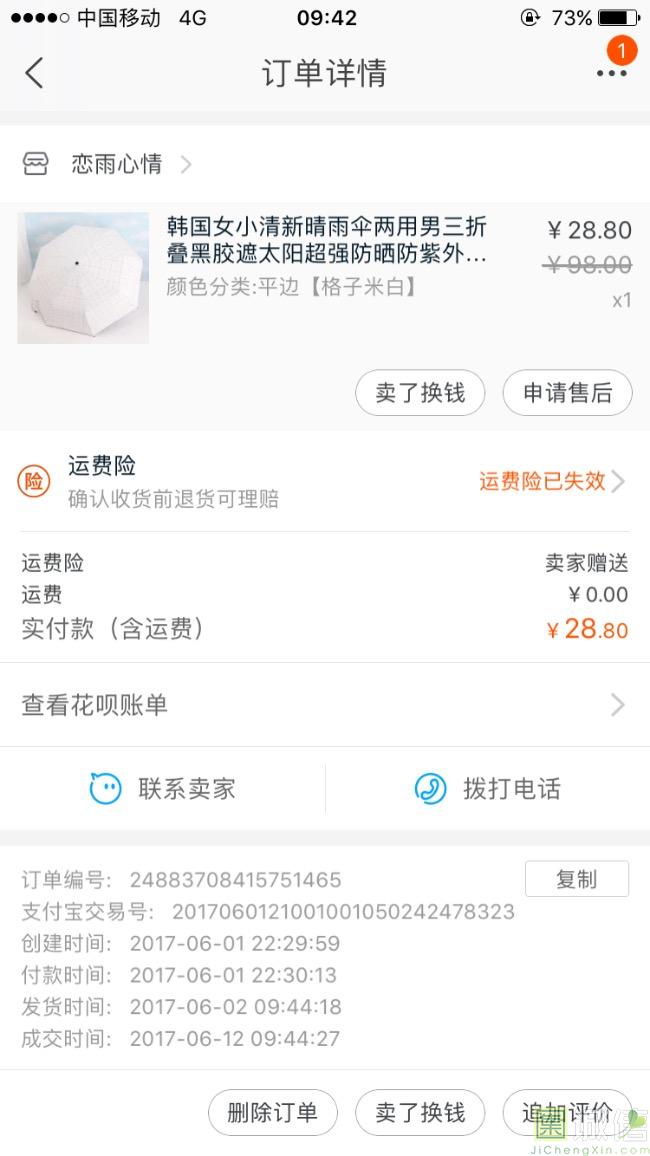
Task: Tap 卖了换钱 under the product
Action: click(420, 393)
